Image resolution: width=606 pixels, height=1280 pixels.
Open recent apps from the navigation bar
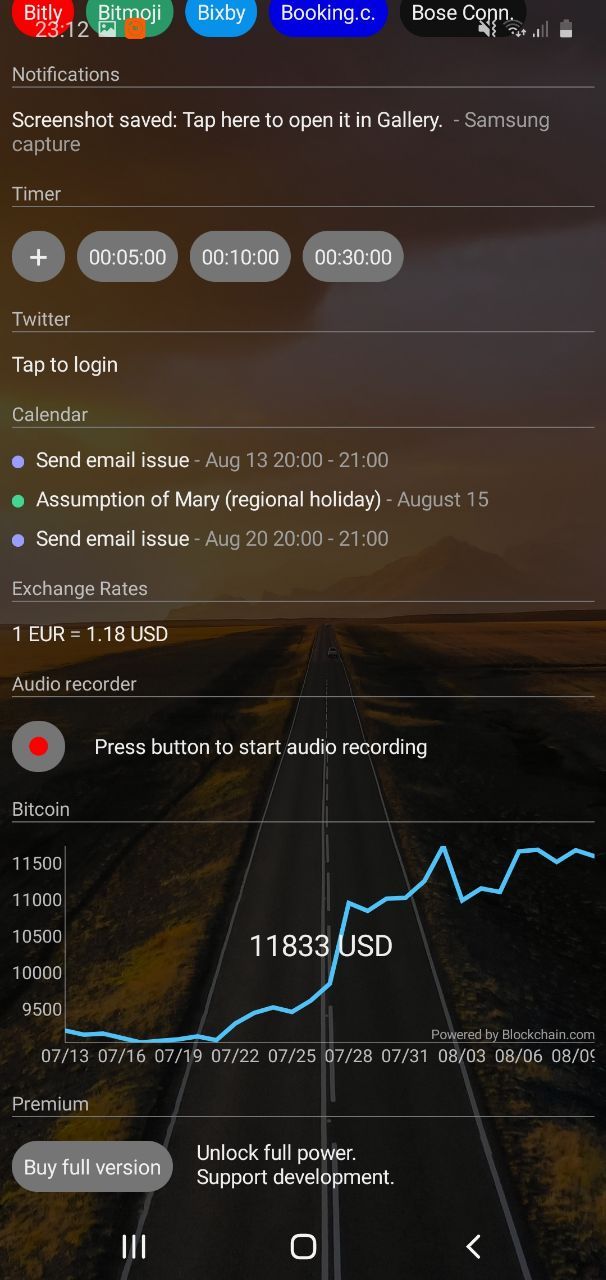tap(133, 1246)
